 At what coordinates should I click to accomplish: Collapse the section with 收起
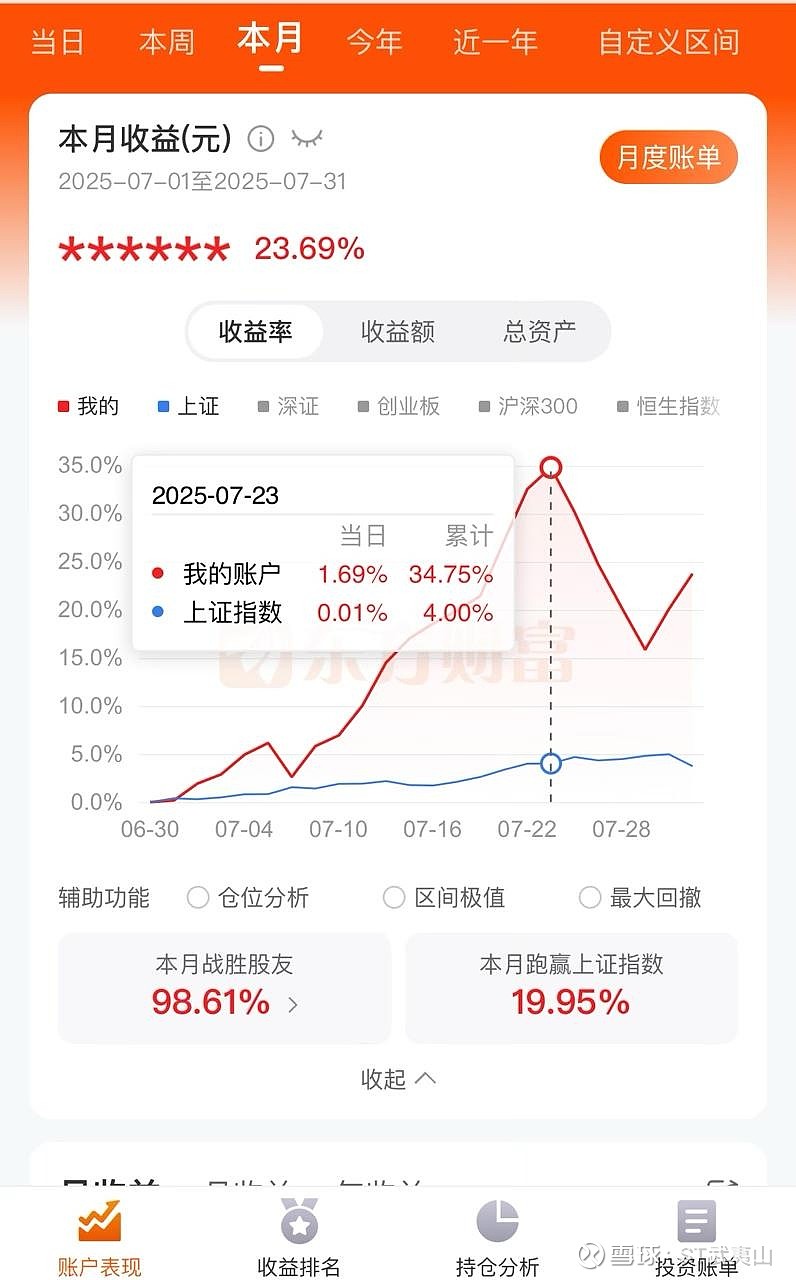[x=398, y=1078]
